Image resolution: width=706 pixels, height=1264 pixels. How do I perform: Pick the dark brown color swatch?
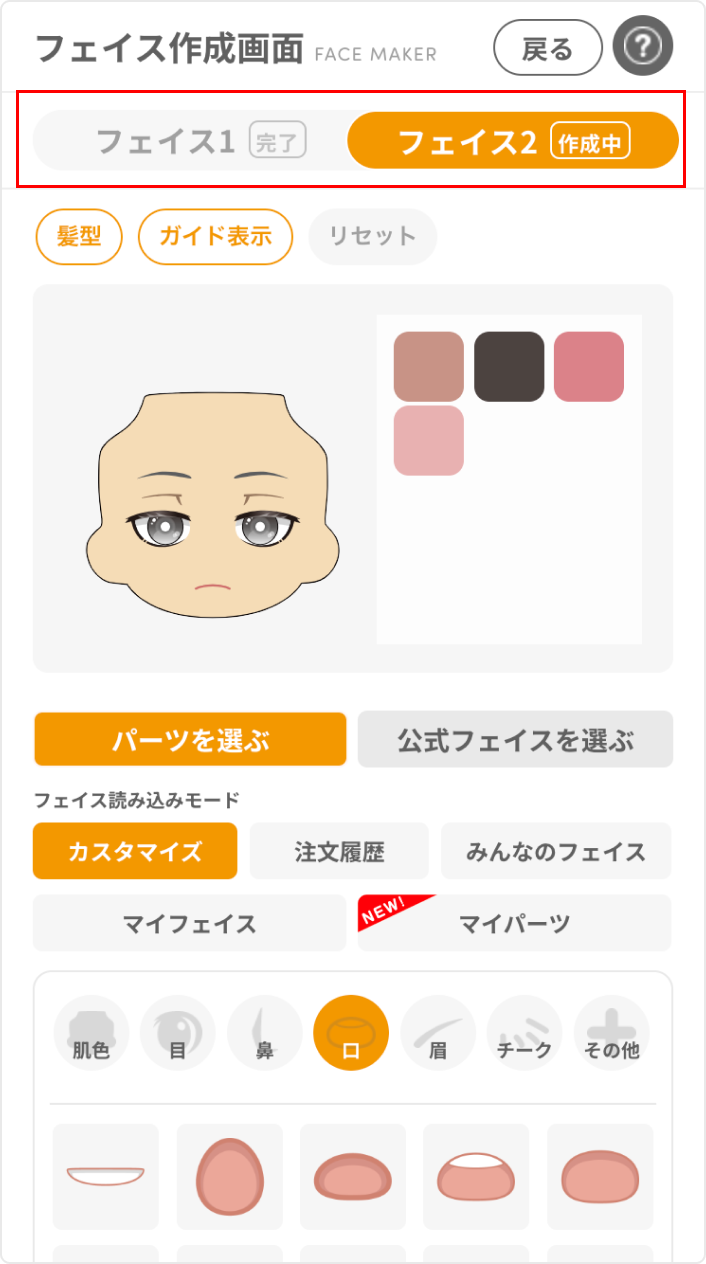509,367
